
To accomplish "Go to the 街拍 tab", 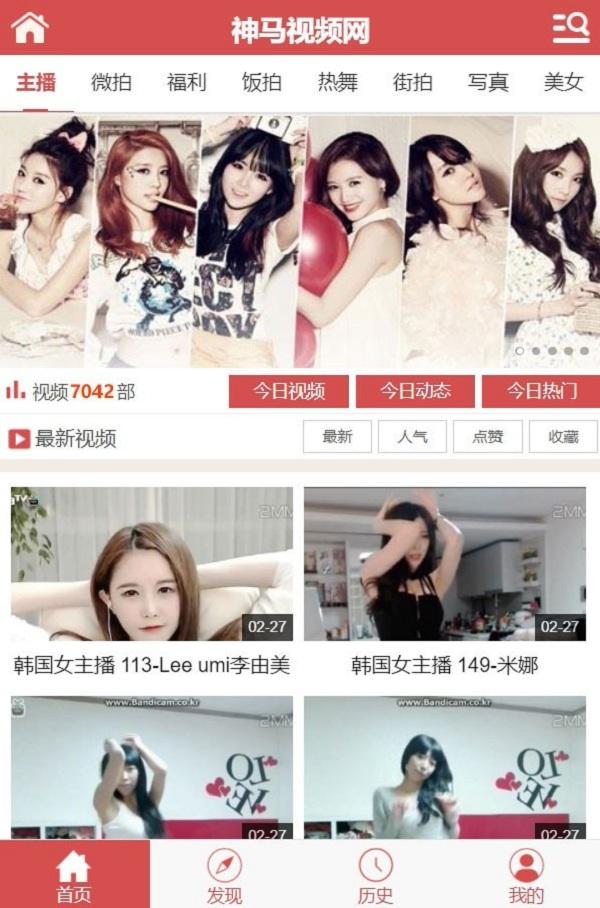I will coord(412,83).
